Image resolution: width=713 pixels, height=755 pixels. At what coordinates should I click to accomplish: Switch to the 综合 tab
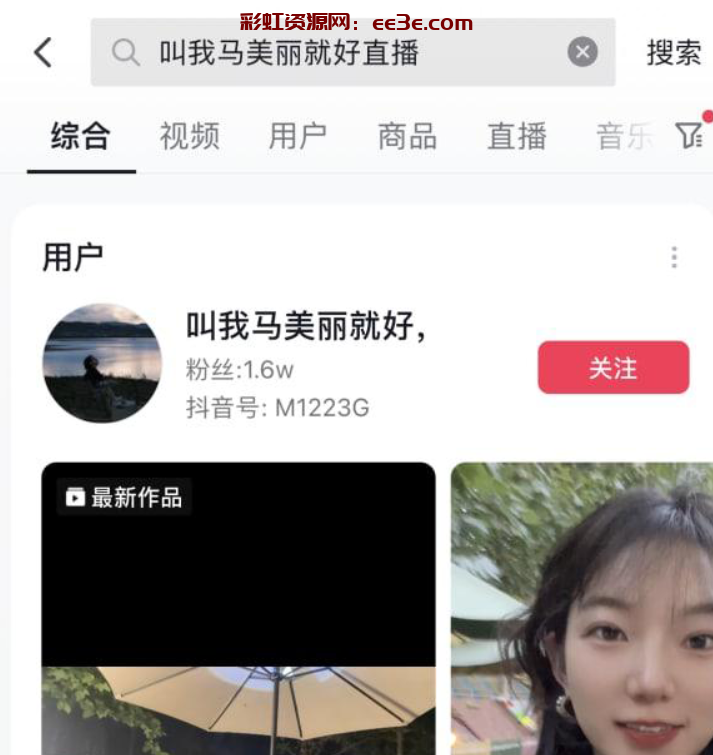point(80,136)
